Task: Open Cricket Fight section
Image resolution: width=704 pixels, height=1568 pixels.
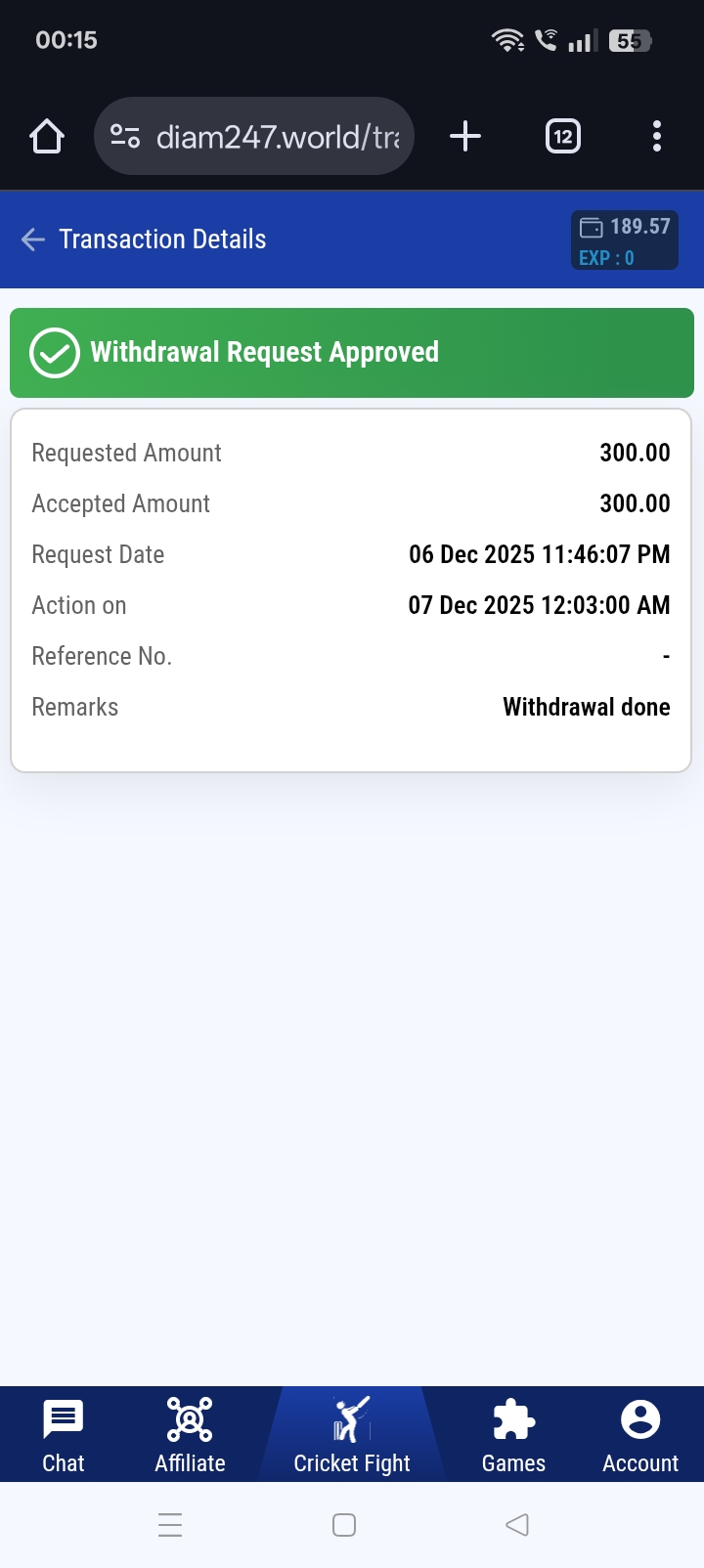Action: click(352, 1435)
